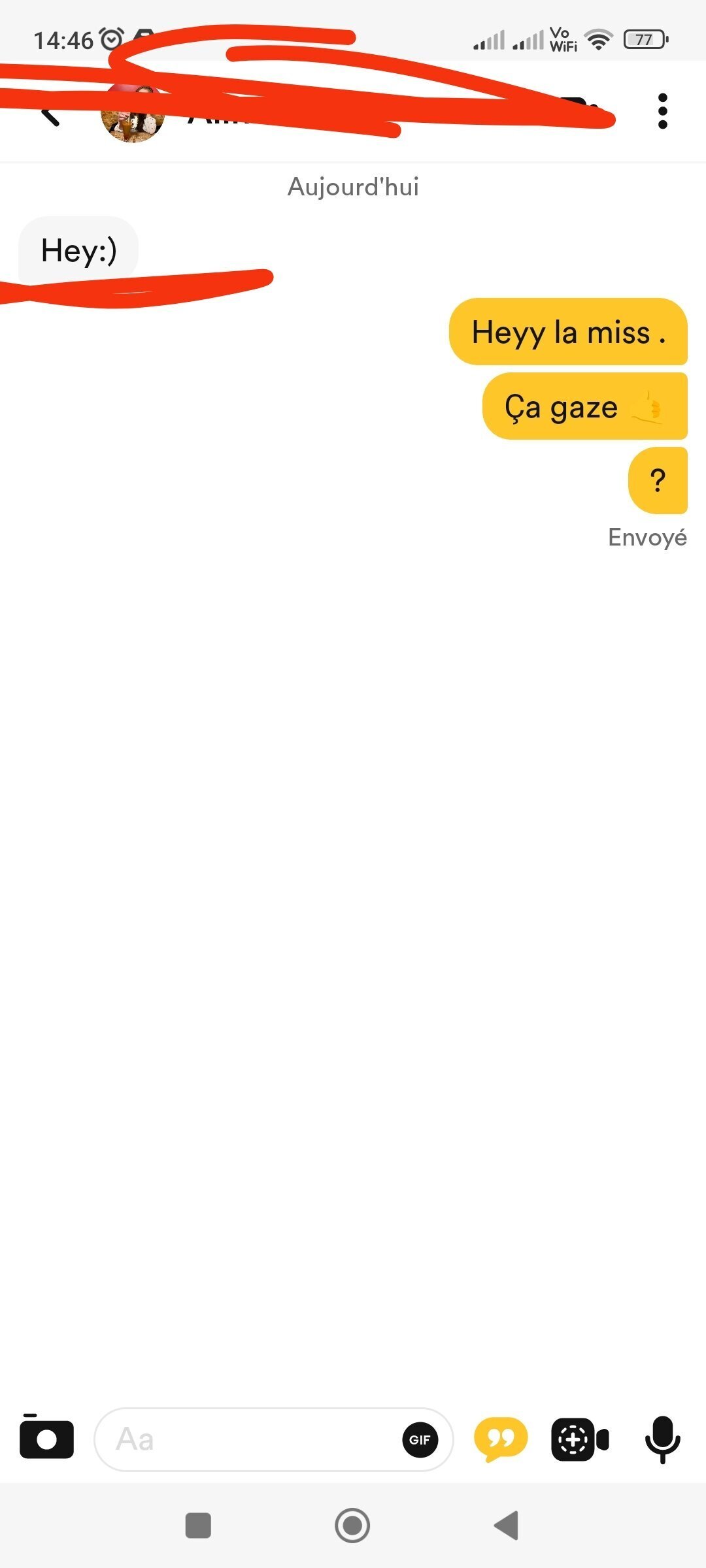Tap the system home button
This screenshot has height=1568, width=706.
pos(352,1525)
